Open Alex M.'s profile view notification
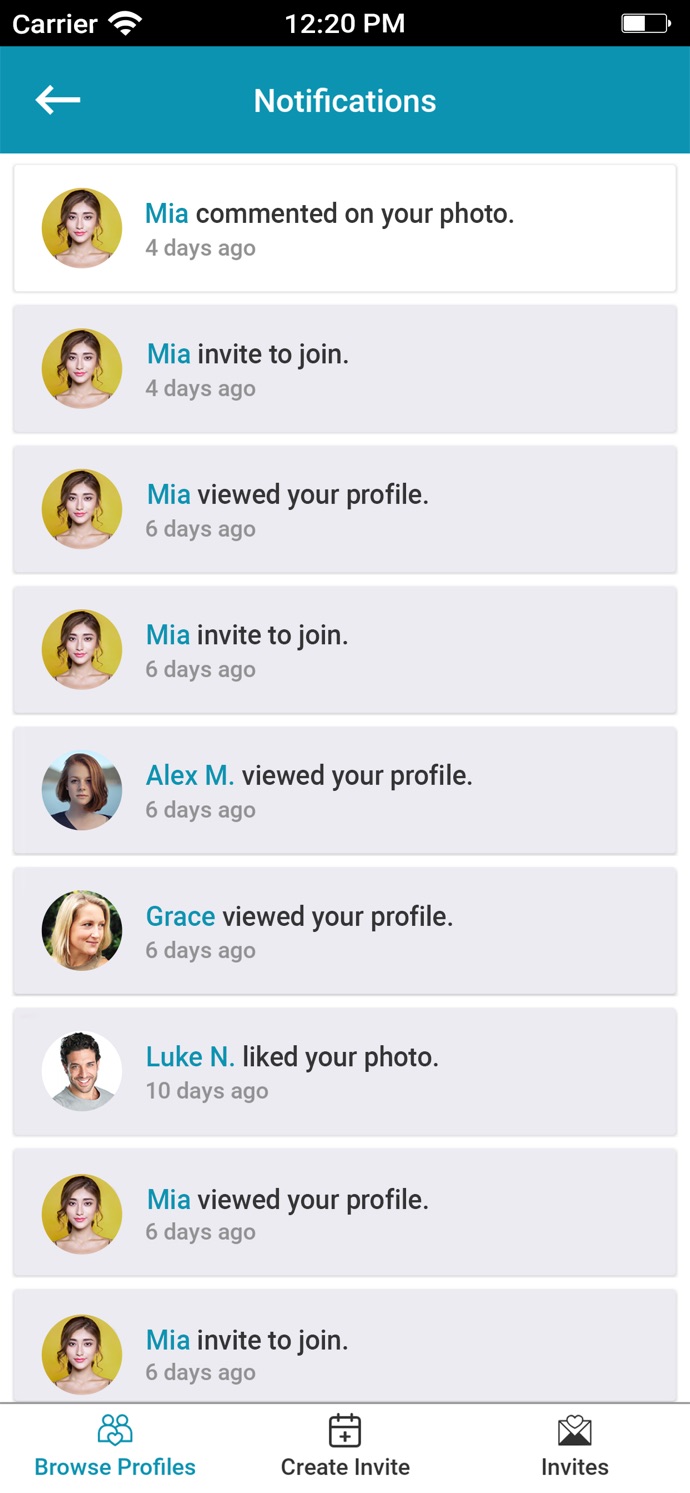The image size is (690, 1493). pos(344,791)
